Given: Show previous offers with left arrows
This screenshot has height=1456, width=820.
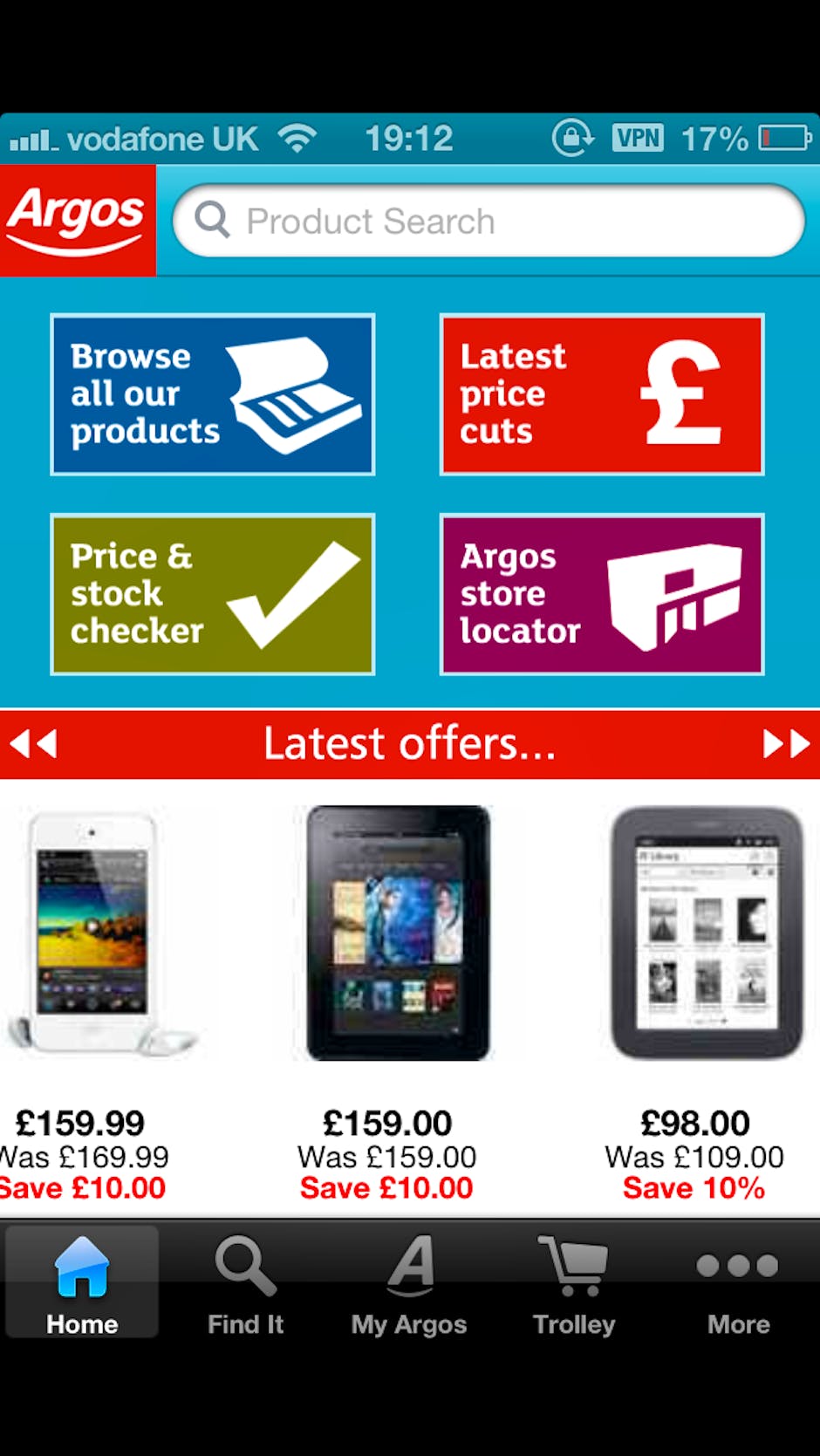Looking at the screenshot, I should 33,744.
